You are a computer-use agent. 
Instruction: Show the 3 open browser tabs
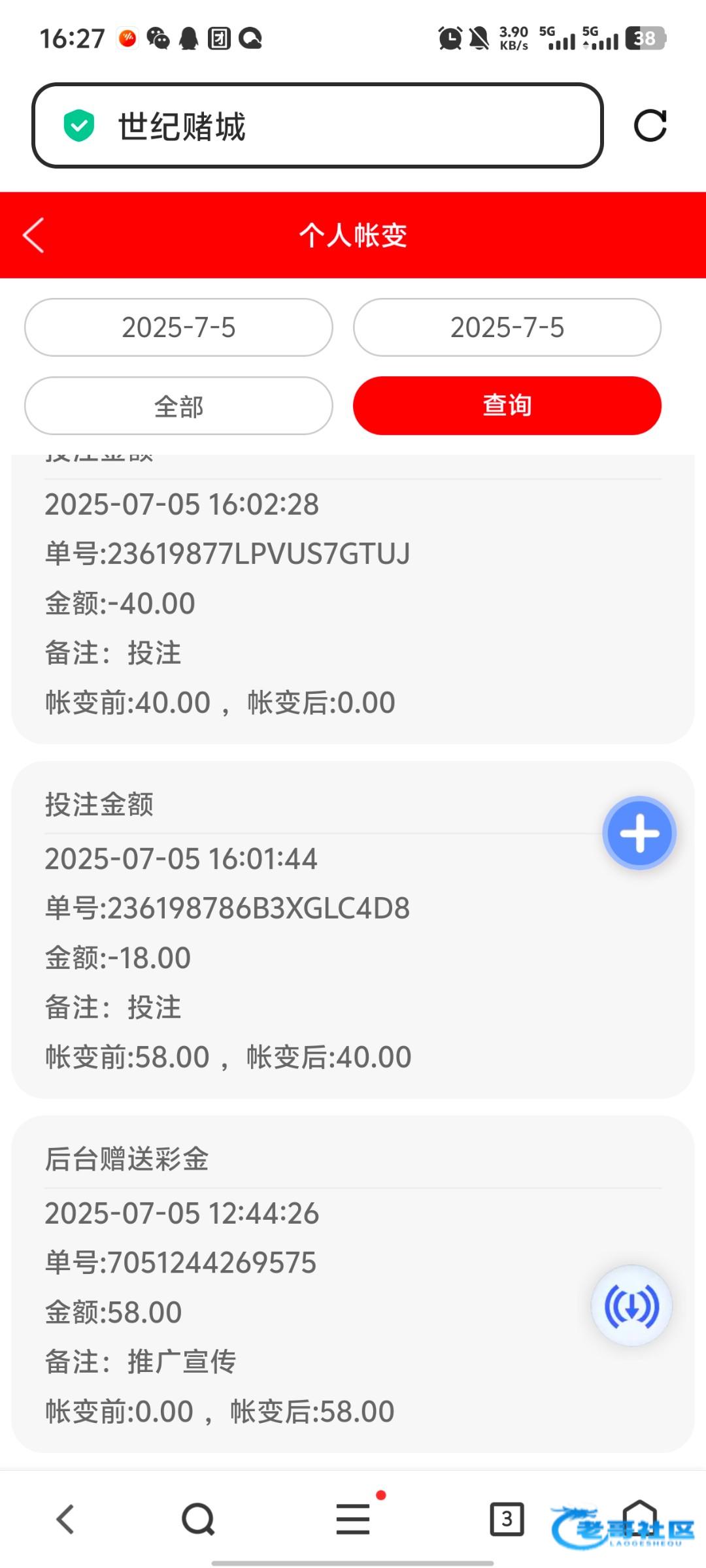pyautogui.click(x=507, y=1519)
